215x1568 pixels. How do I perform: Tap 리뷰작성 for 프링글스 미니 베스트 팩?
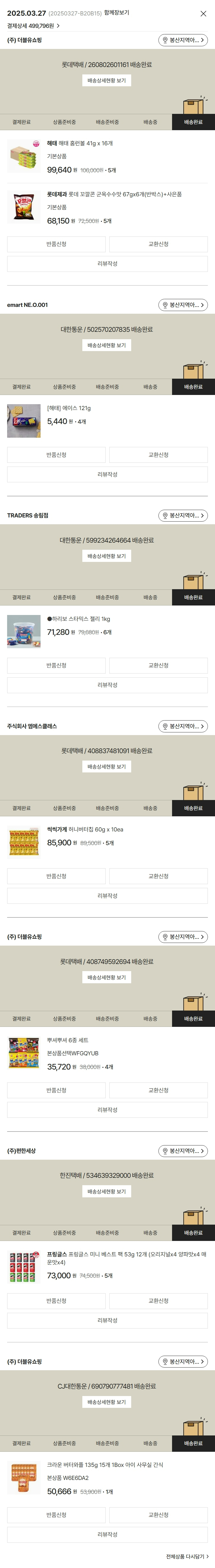pyautogui.click(x=107, y=1320)
